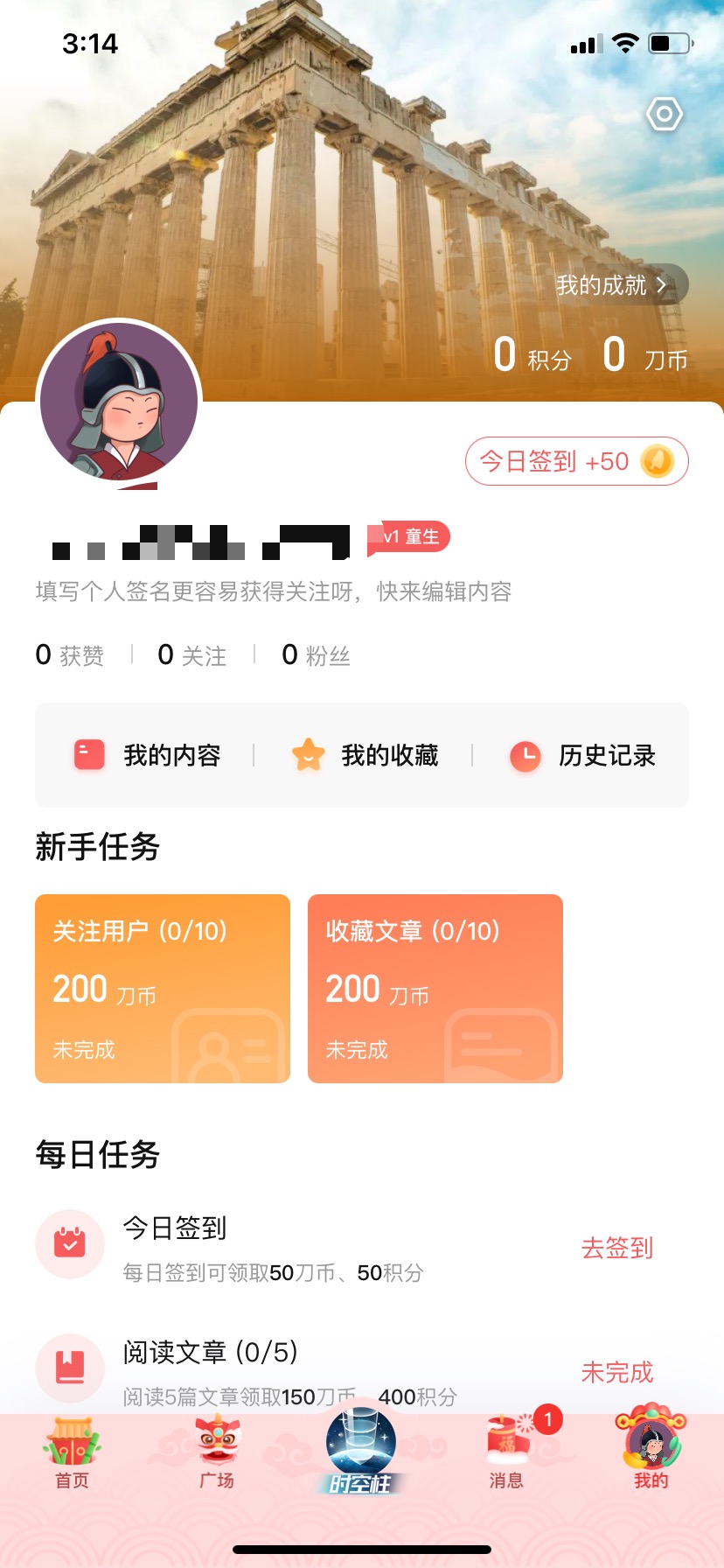The width and height of the screenshot is (724, 1568).
Task: Open 历史记录 (history) clock icon
Action: [x=525, y=754]
